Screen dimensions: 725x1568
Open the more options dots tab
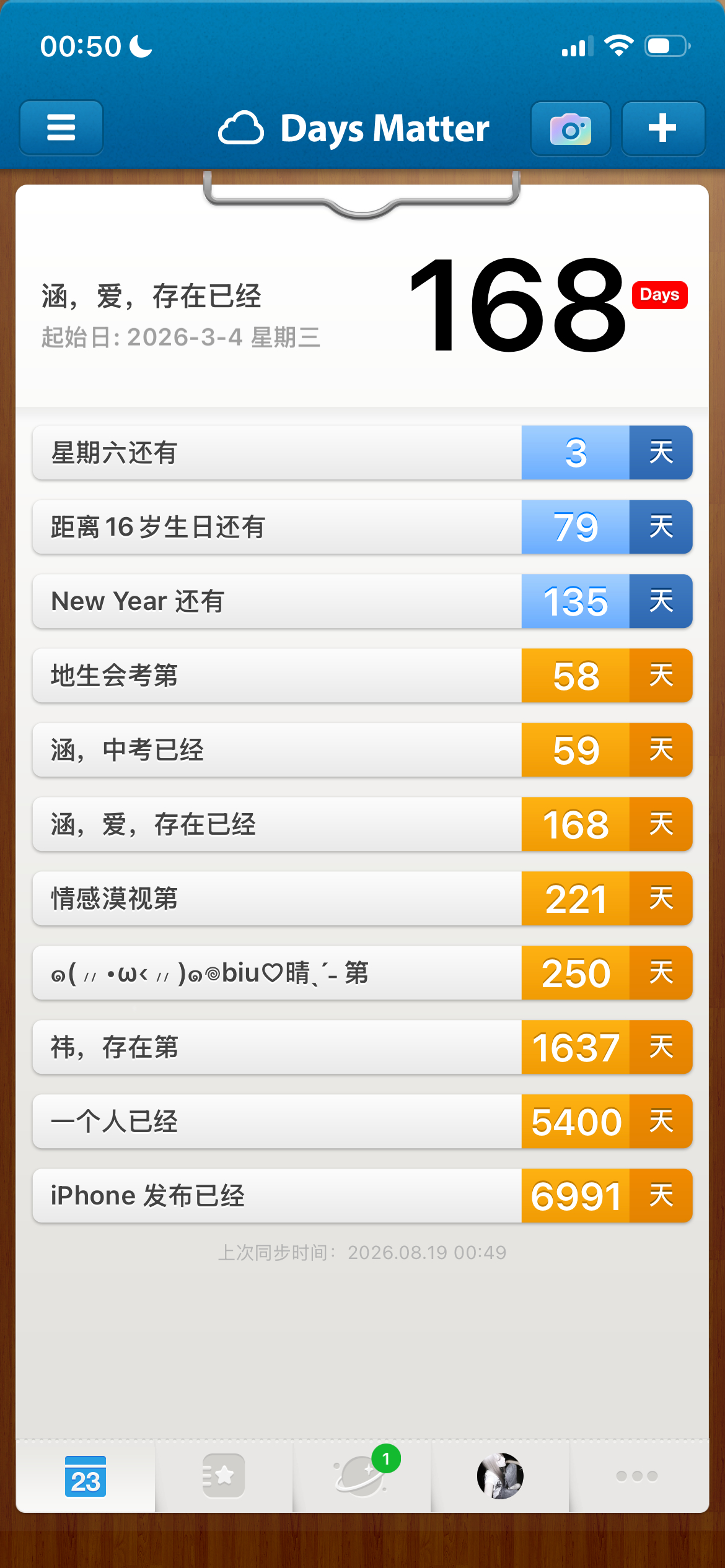(x=638, y=1476)
